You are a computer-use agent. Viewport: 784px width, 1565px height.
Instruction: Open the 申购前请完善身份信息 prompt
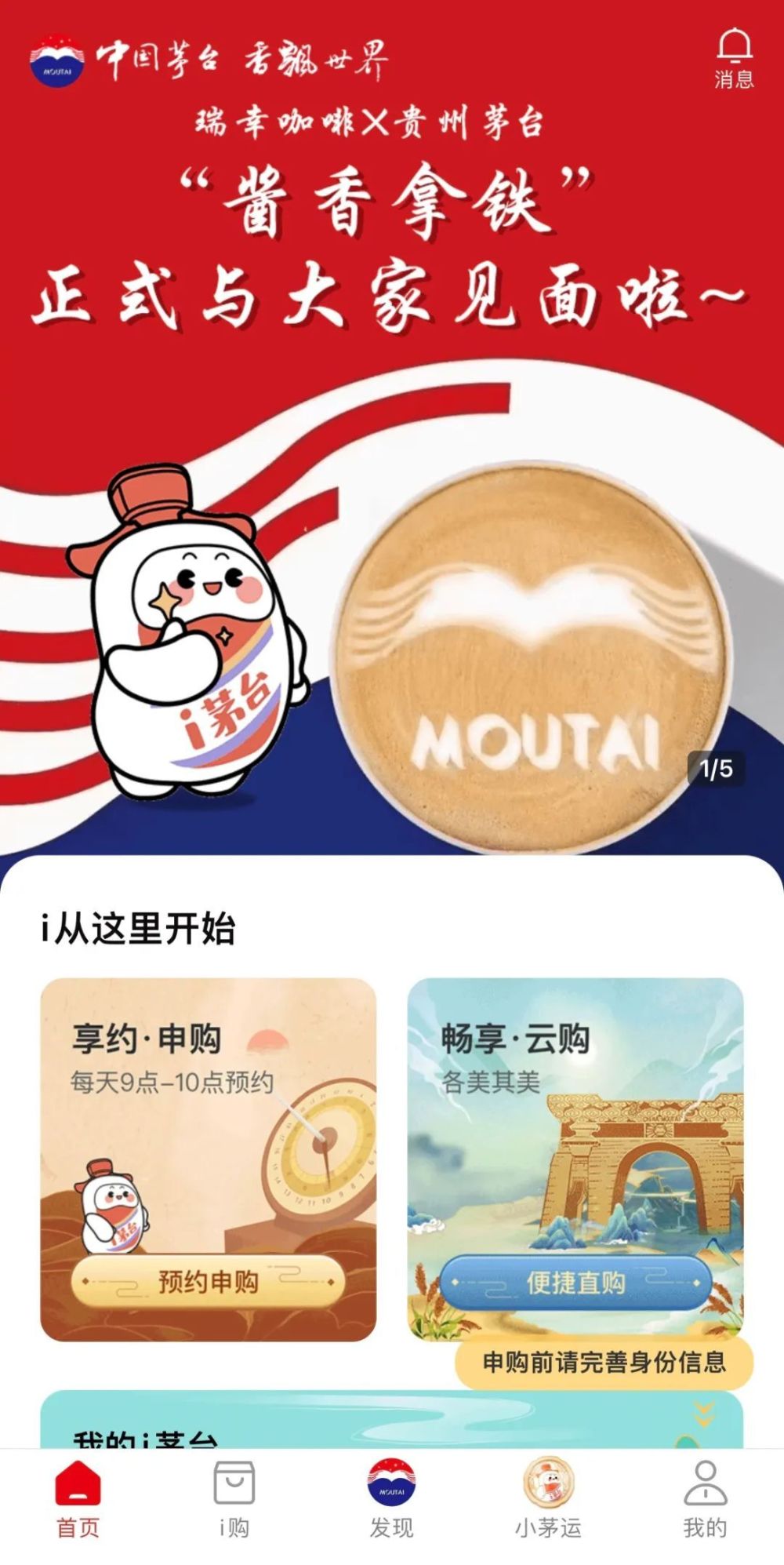[604, 1362]
